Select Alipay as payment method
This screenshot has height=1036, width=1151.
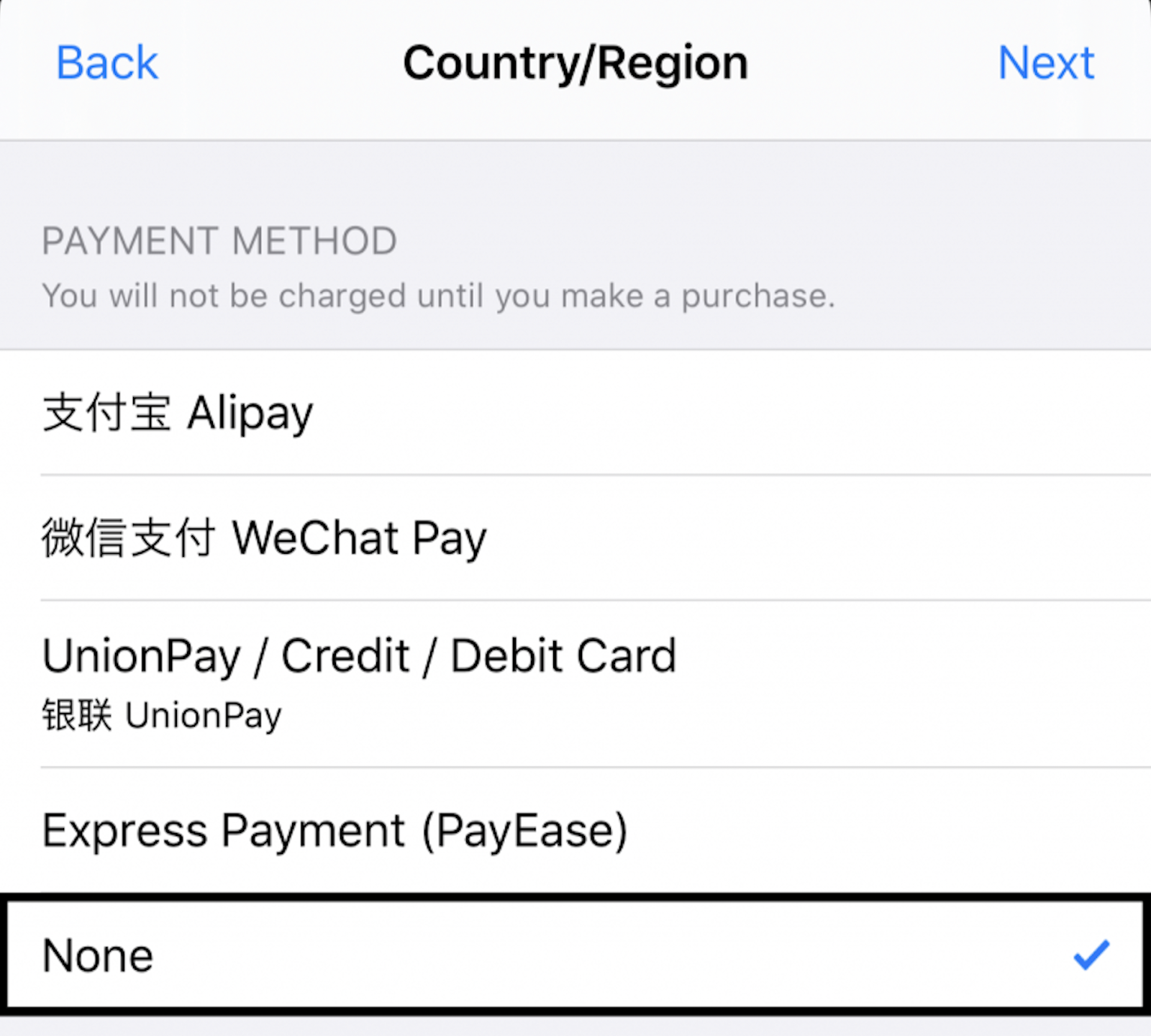click(x=178, y=413)
